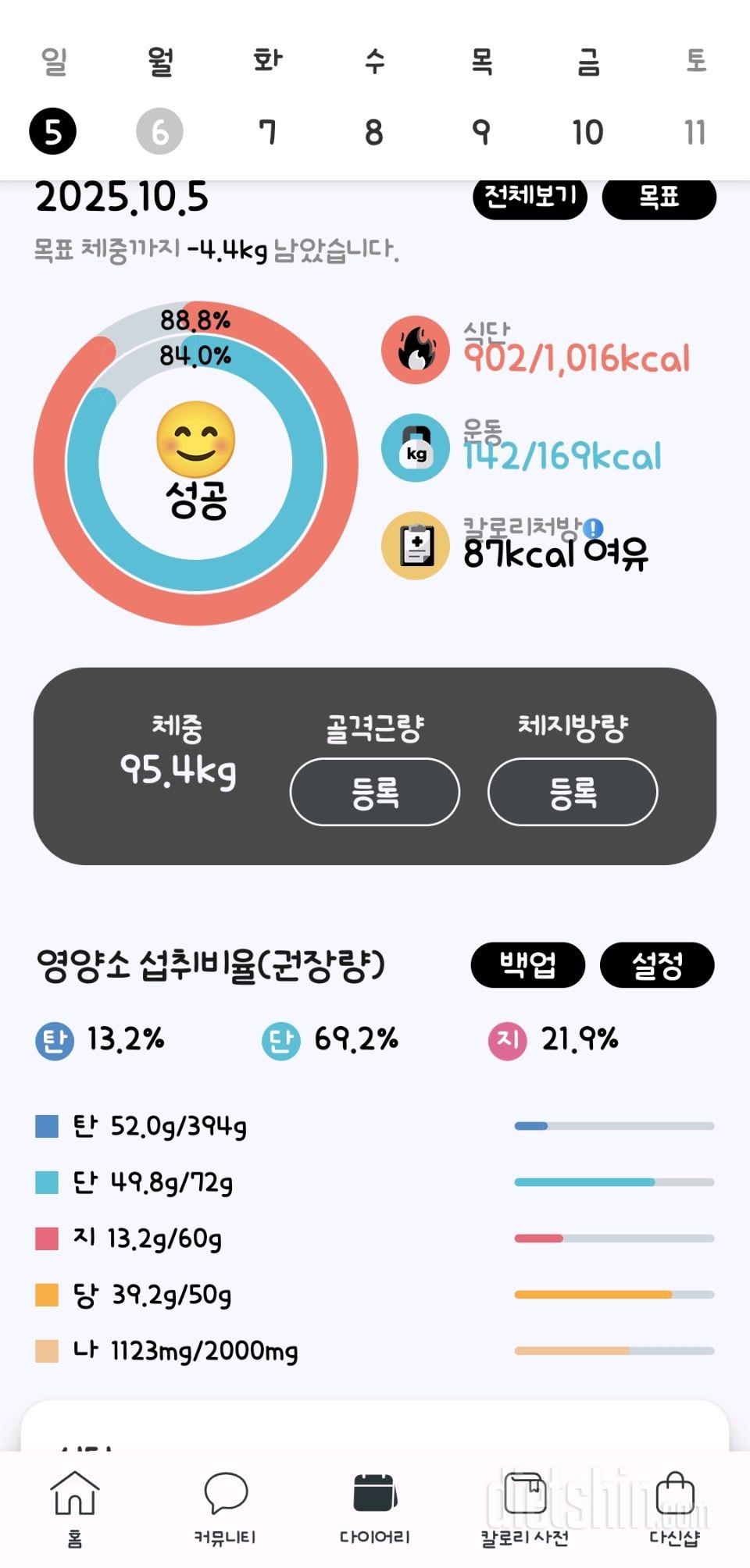Tap the 전체보기 button
750x1568 pixels.
pos(530,197)
